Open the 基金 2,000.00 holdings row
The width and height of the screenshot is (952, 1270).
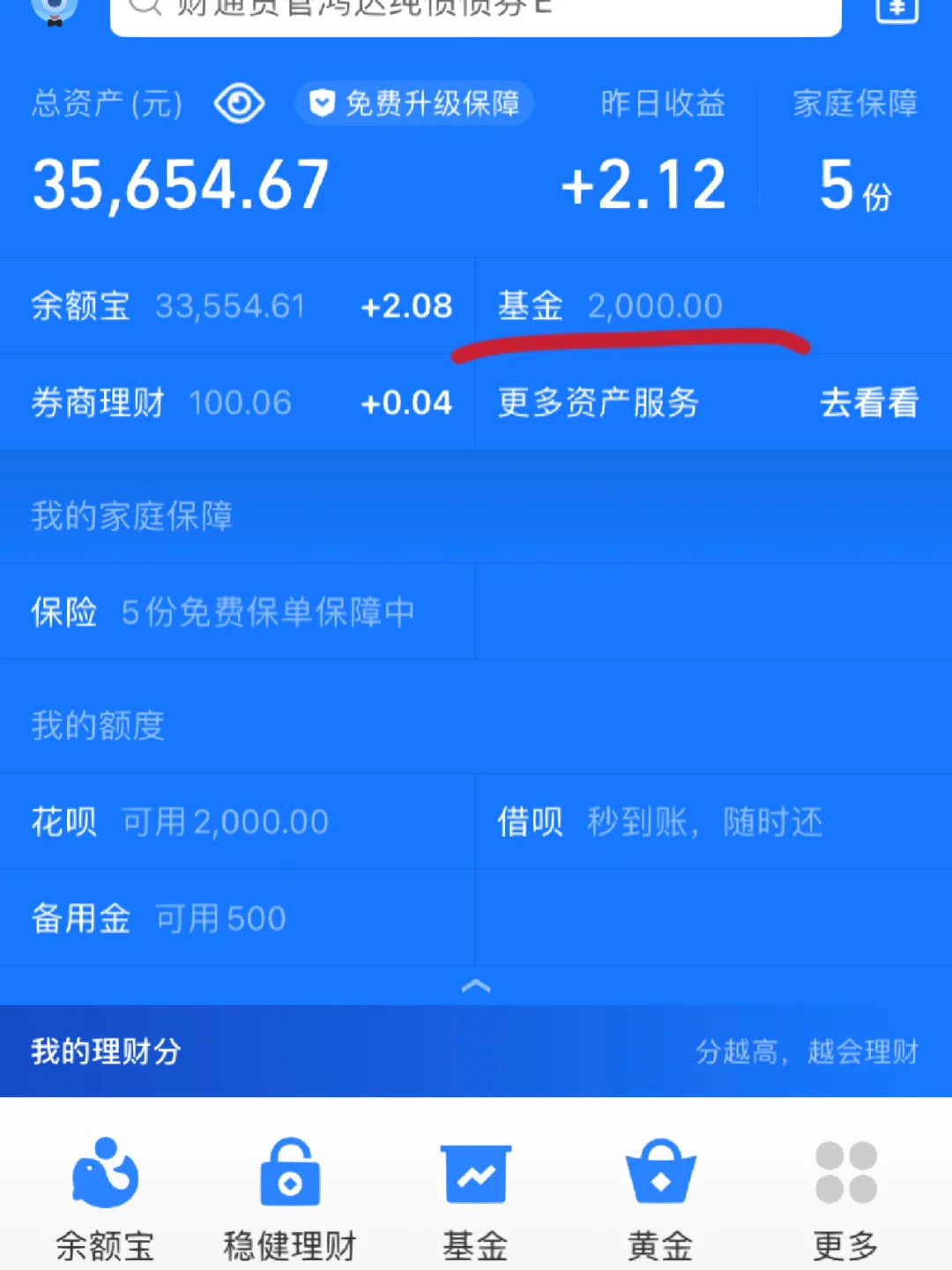(x=652, y=306)
